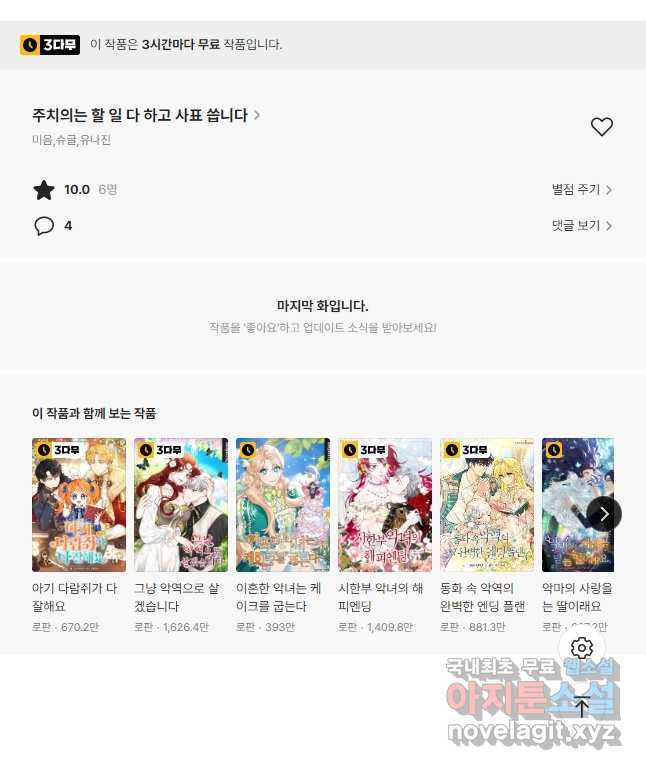The image size is (646, 770).
Task: Open 동화 속 악역의 완벽한 엔딩 플랜
Action: [487, 505]
